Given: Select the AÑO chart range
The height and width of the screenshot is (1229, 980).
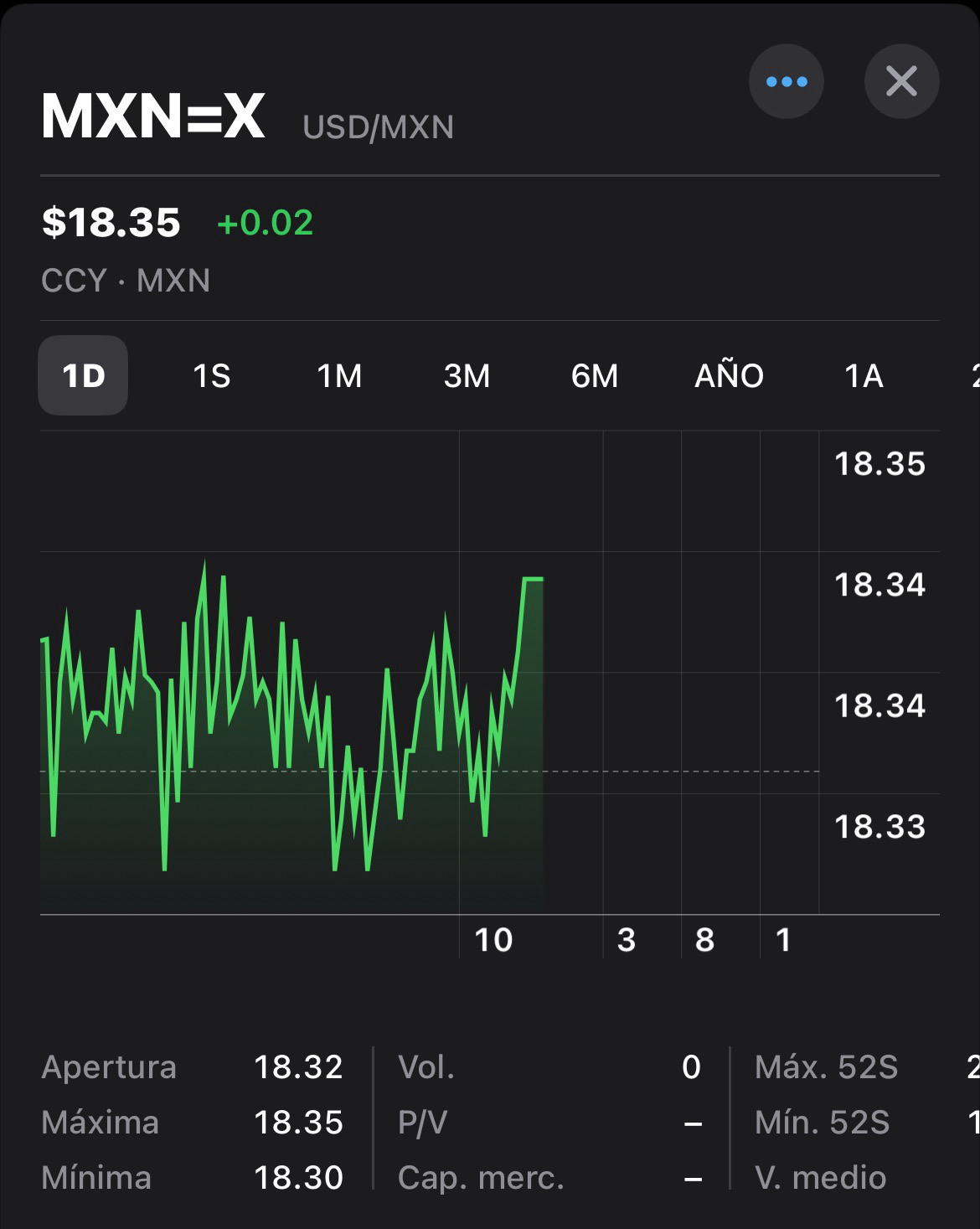Looking at the screenshot, I should [729, 375].
